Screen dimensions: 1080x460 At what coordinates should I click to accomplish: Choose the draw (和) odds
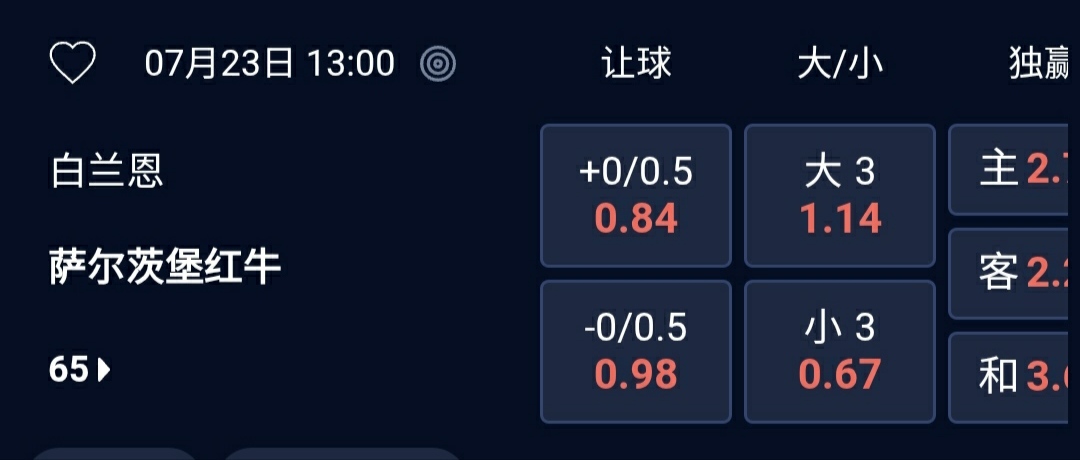coord(1015,376)
